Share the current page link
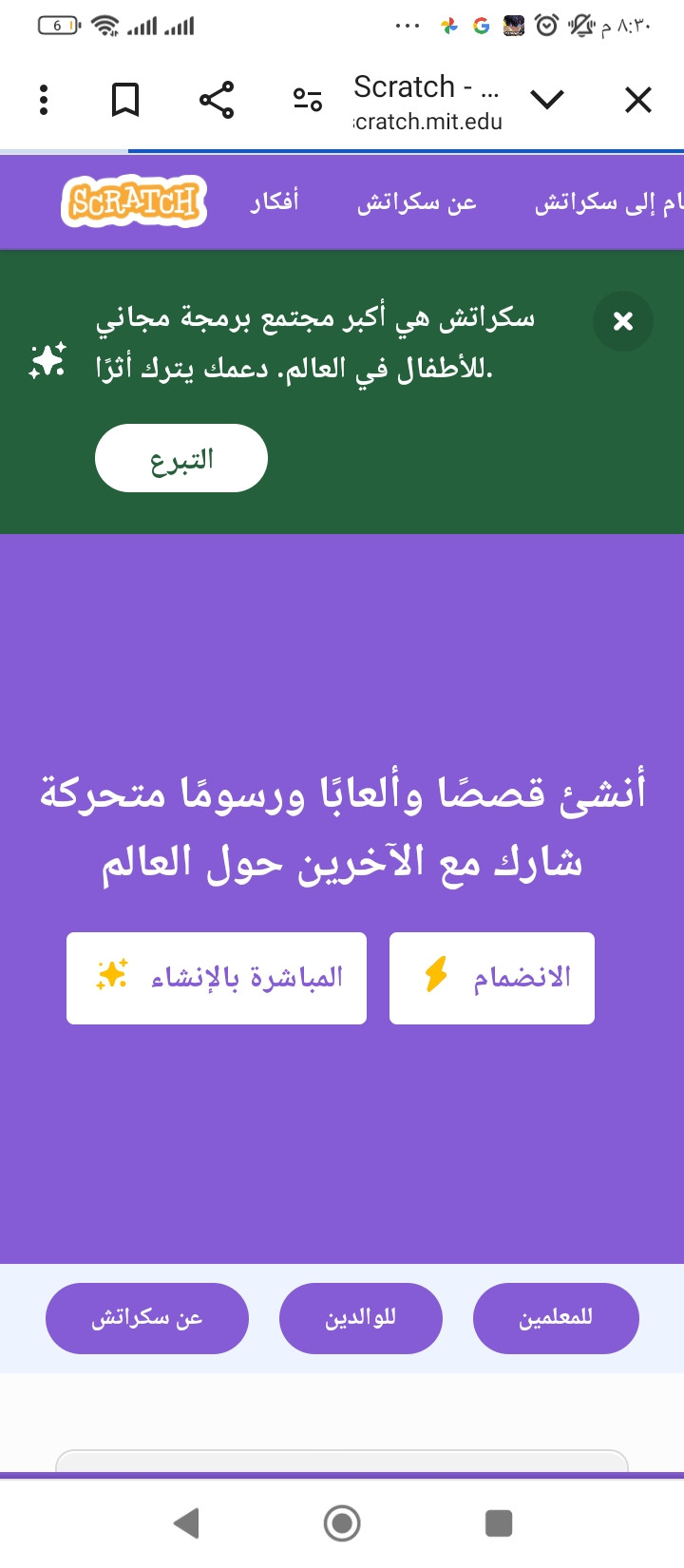684x1568 pixels. click(217, 100)
